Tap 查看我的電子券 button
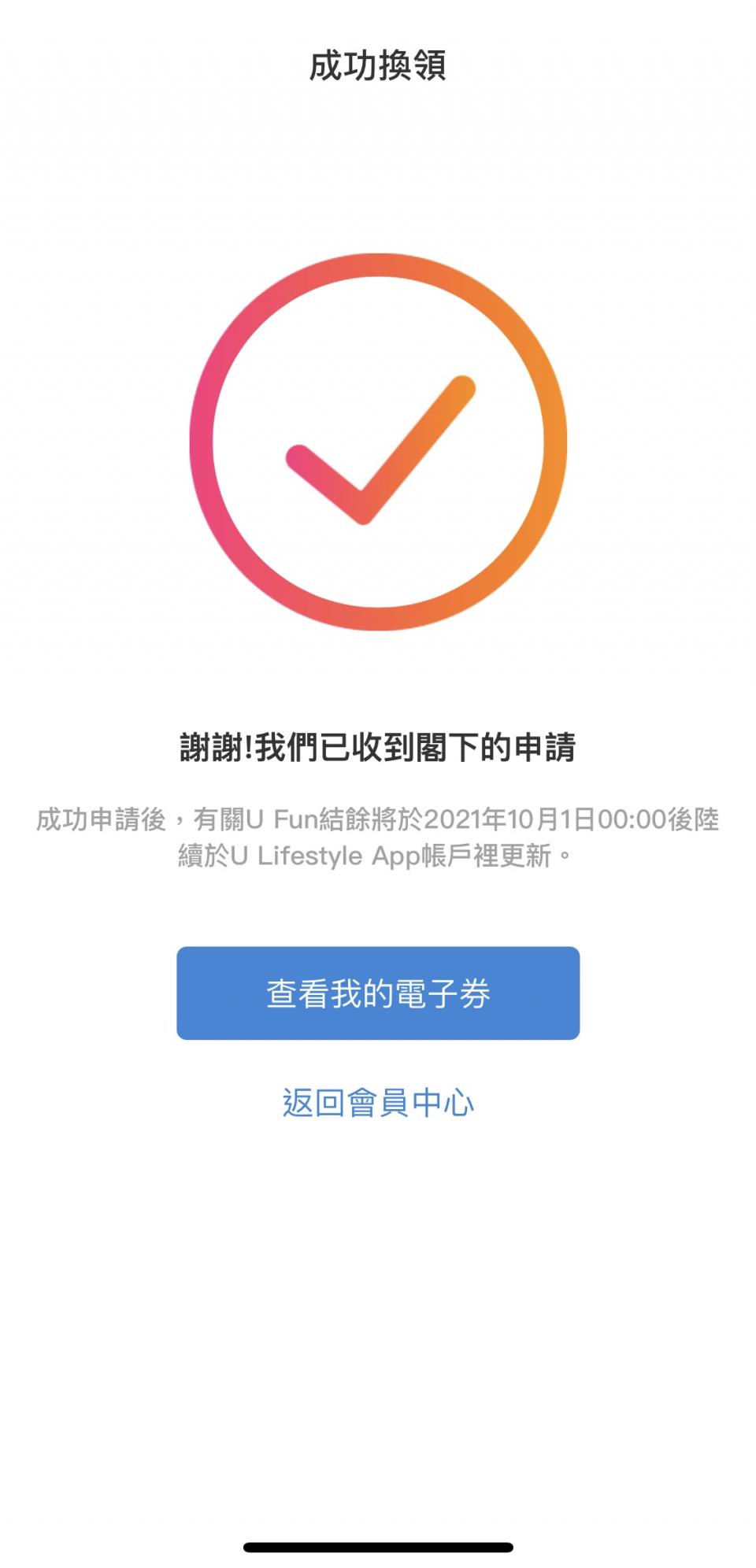This screenshot has height=1568, width=756. (x=378, y=993)
